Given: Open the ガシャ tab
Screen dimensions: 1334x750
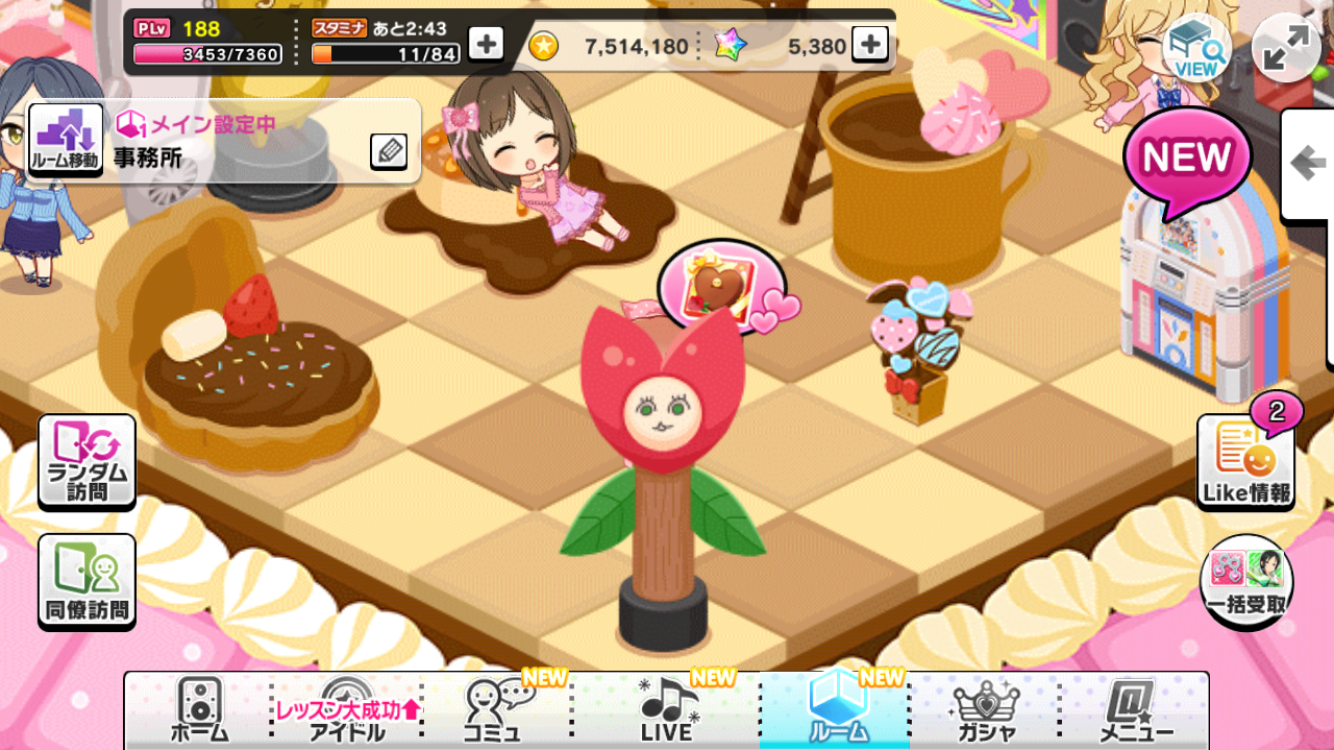Looking at the screenshot, I should coord(985,710).
